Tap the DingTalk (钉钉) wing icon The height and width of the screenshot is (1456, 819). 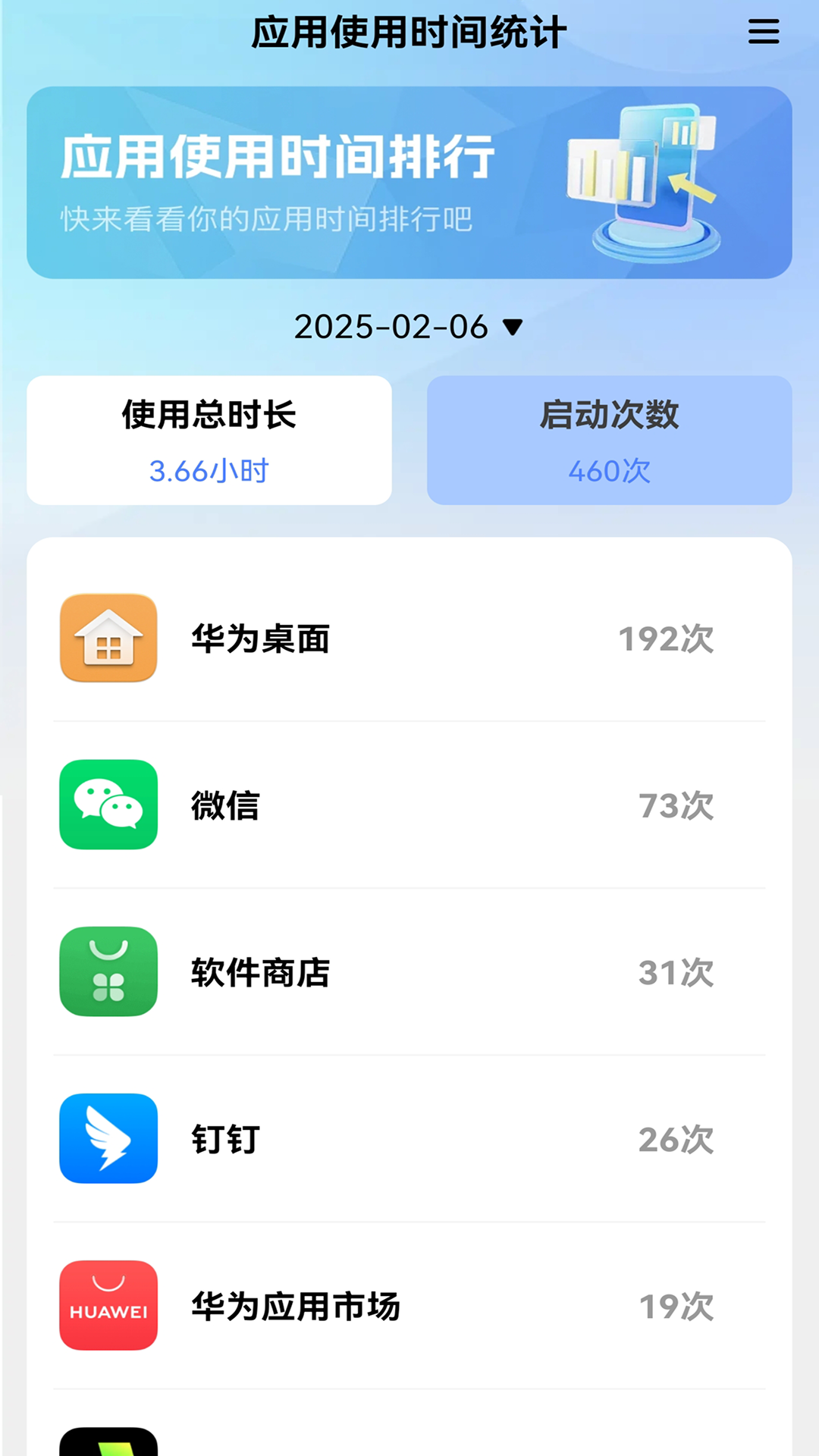coord(108,1139)
